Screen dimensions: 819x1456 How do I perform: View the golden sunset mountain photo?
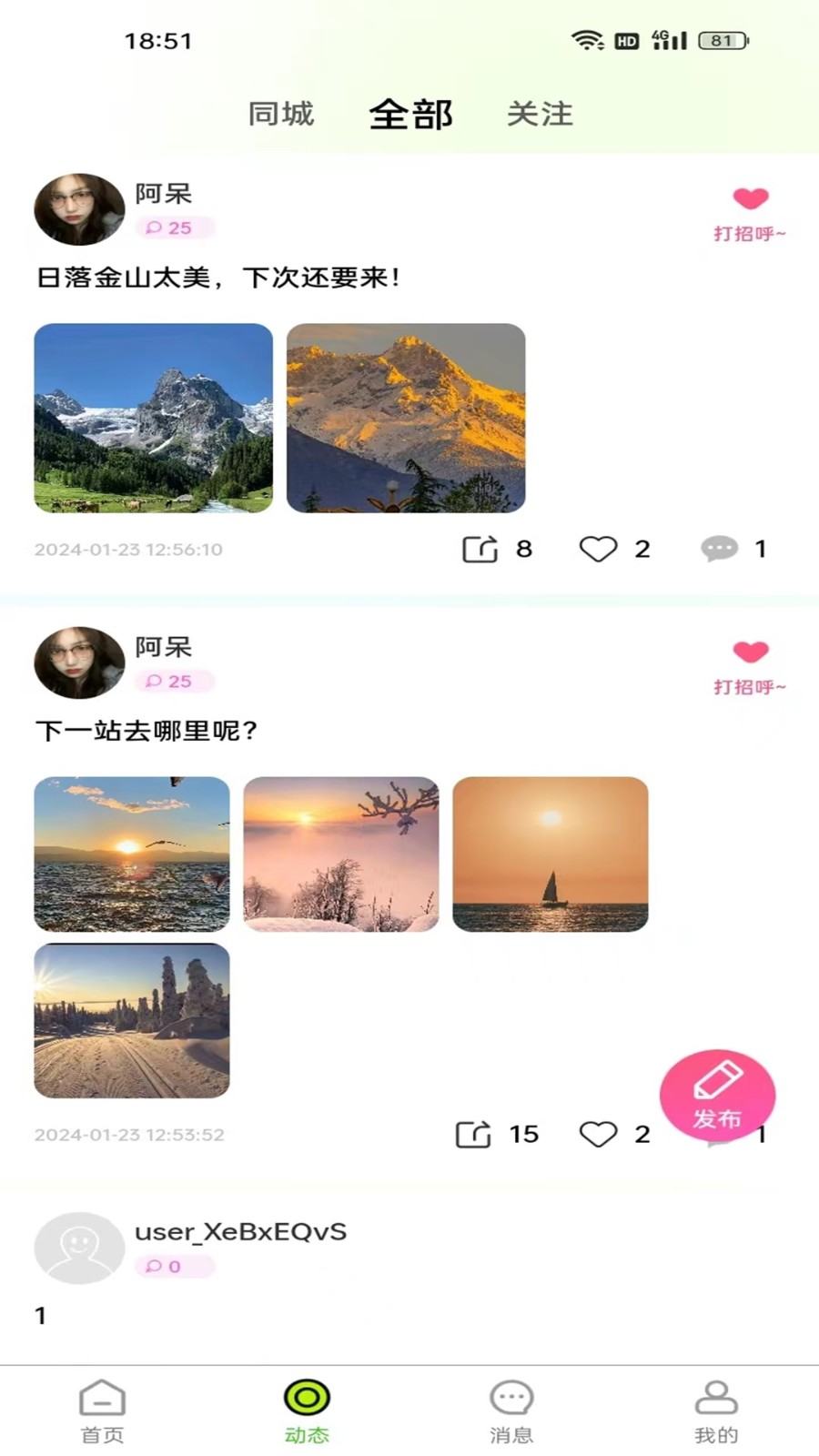pyautogui.click(x=406, y=418)
